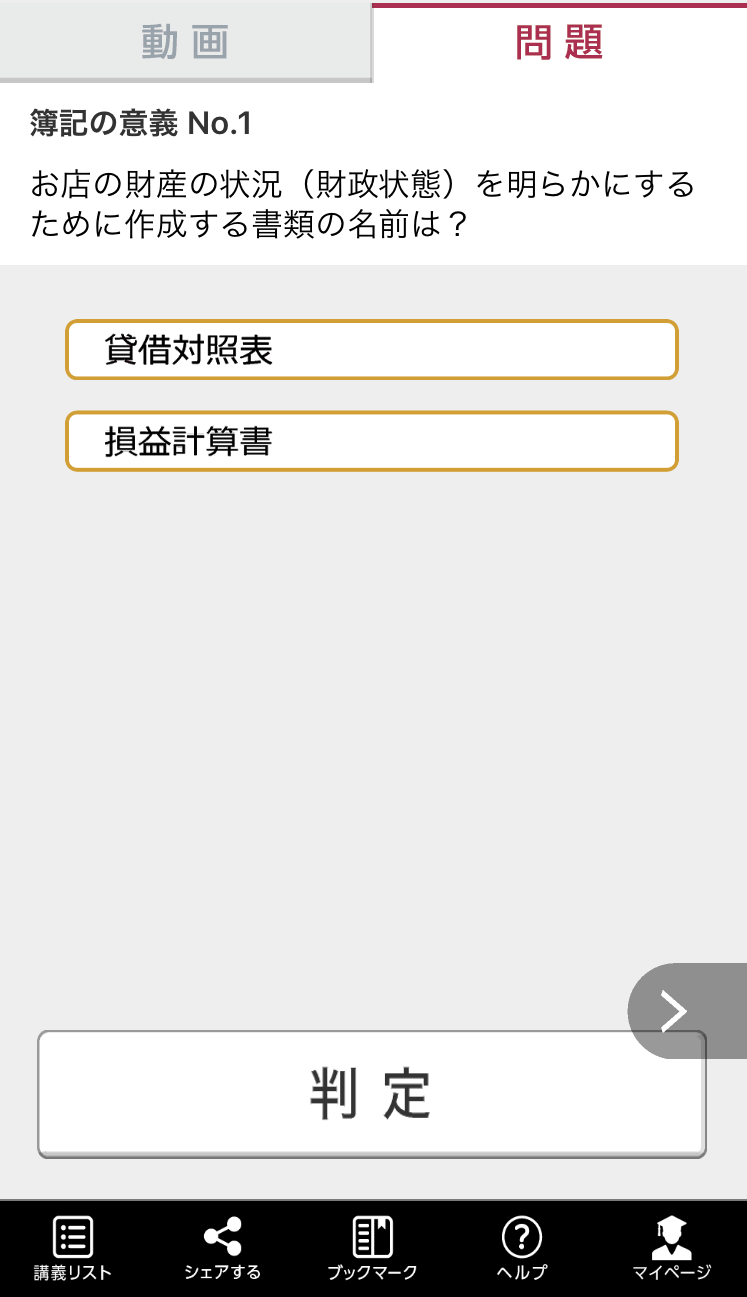Open ブックマーク in the bottom bar

click(372, 1249)
